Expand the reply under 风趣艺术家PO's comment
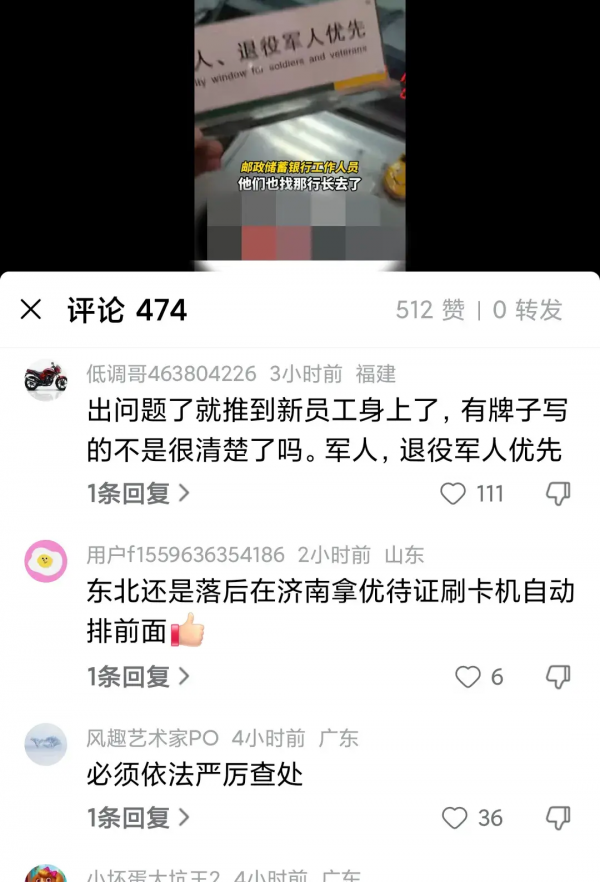 click(x=138, y=818)
